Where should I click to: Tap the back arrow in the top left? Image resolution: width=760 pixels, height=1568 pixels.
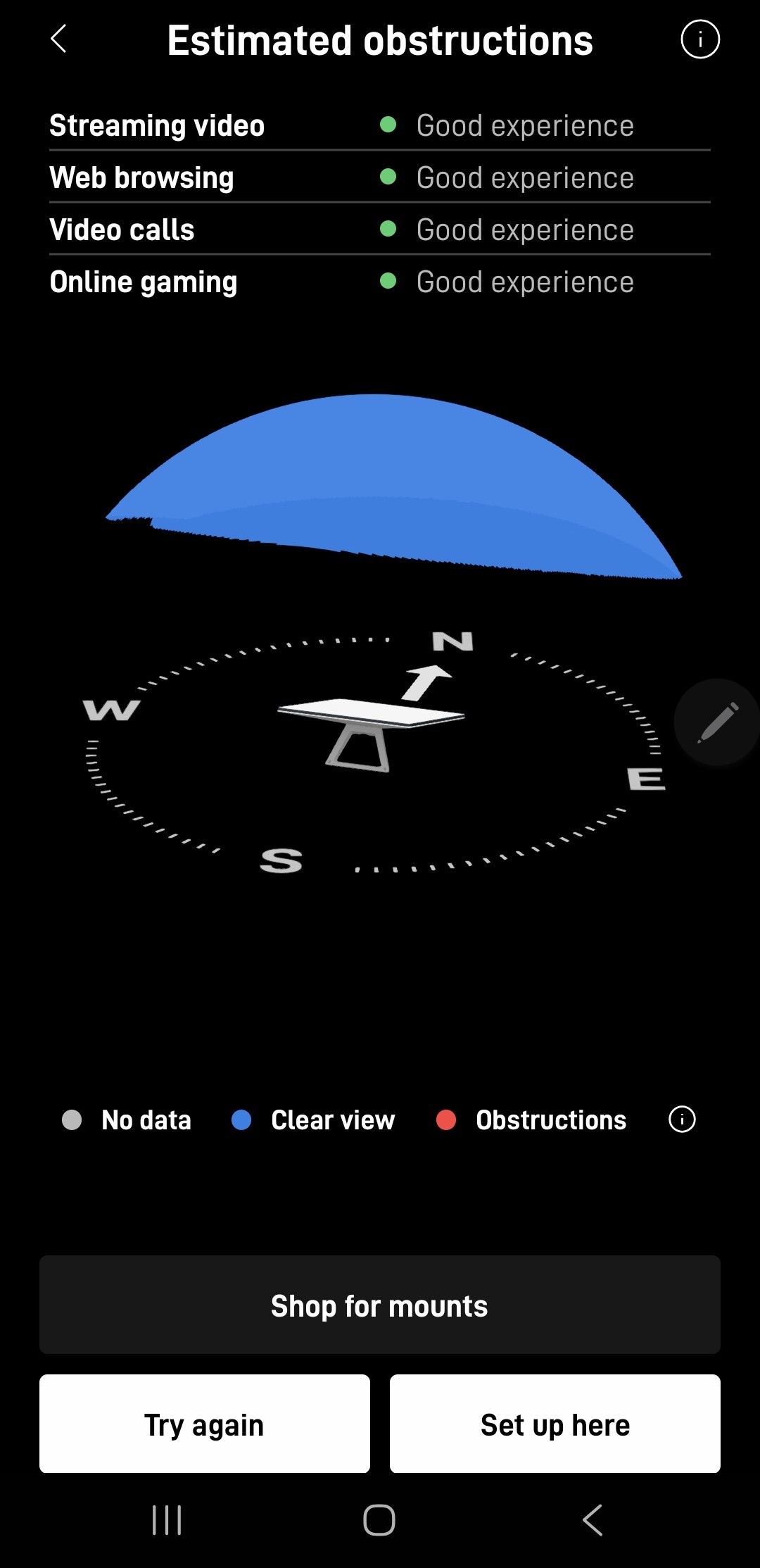pyautogui.click(x=59, y=40)
